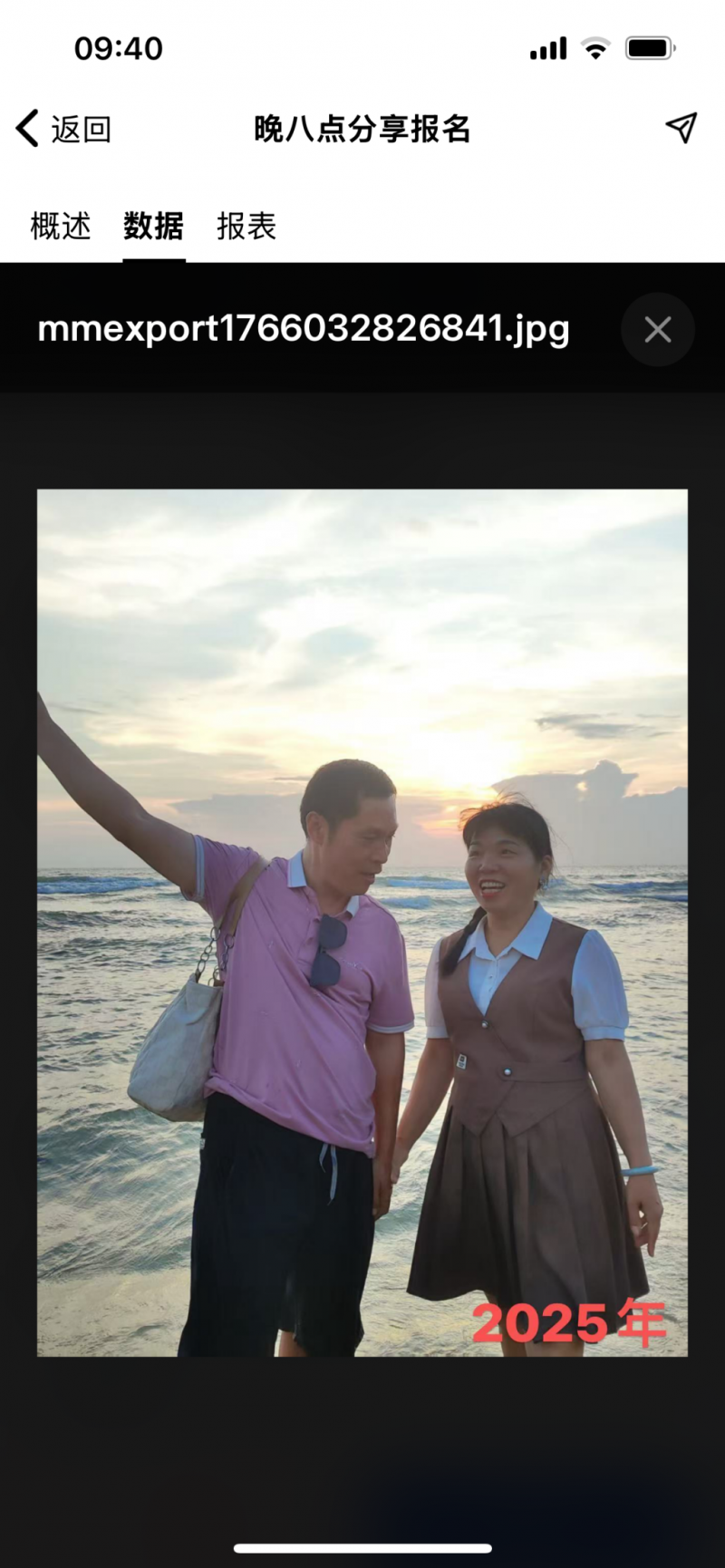725x1568 pixels.
Task: Select the 数据 tab
Action: tap(154, 226)
